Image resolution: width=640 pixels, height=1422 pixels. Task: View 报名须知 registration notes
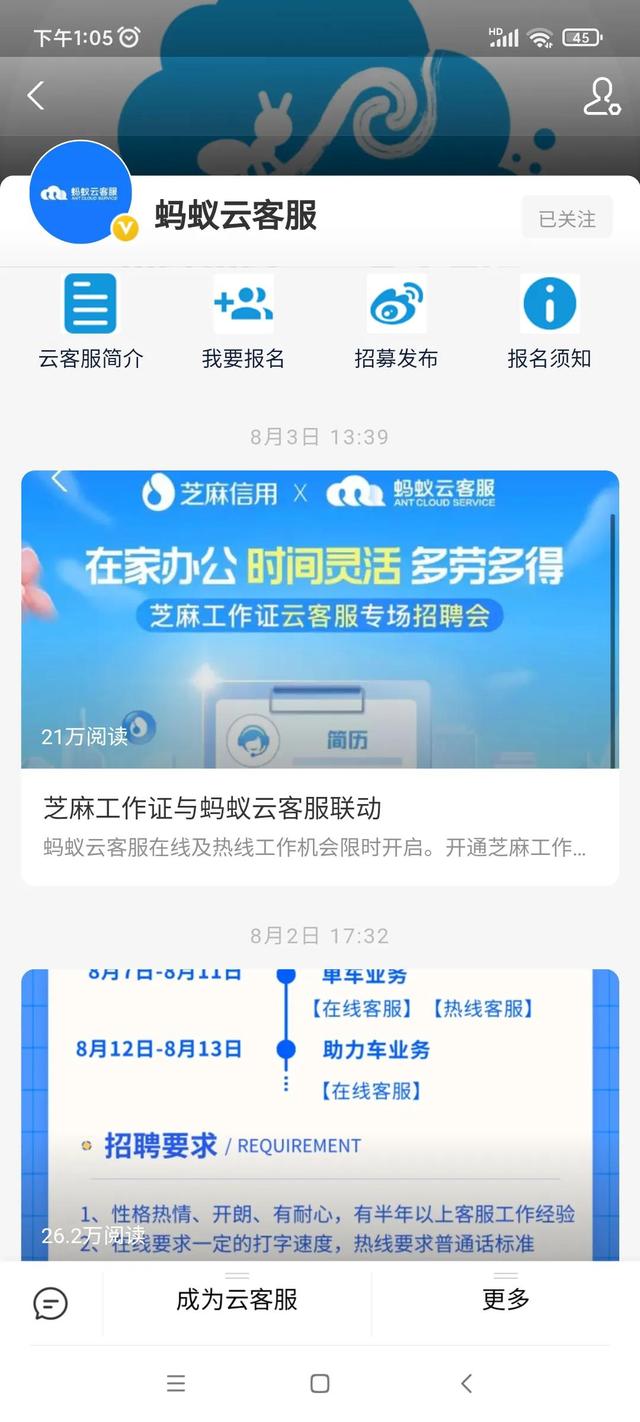click(x=549, y=320)
